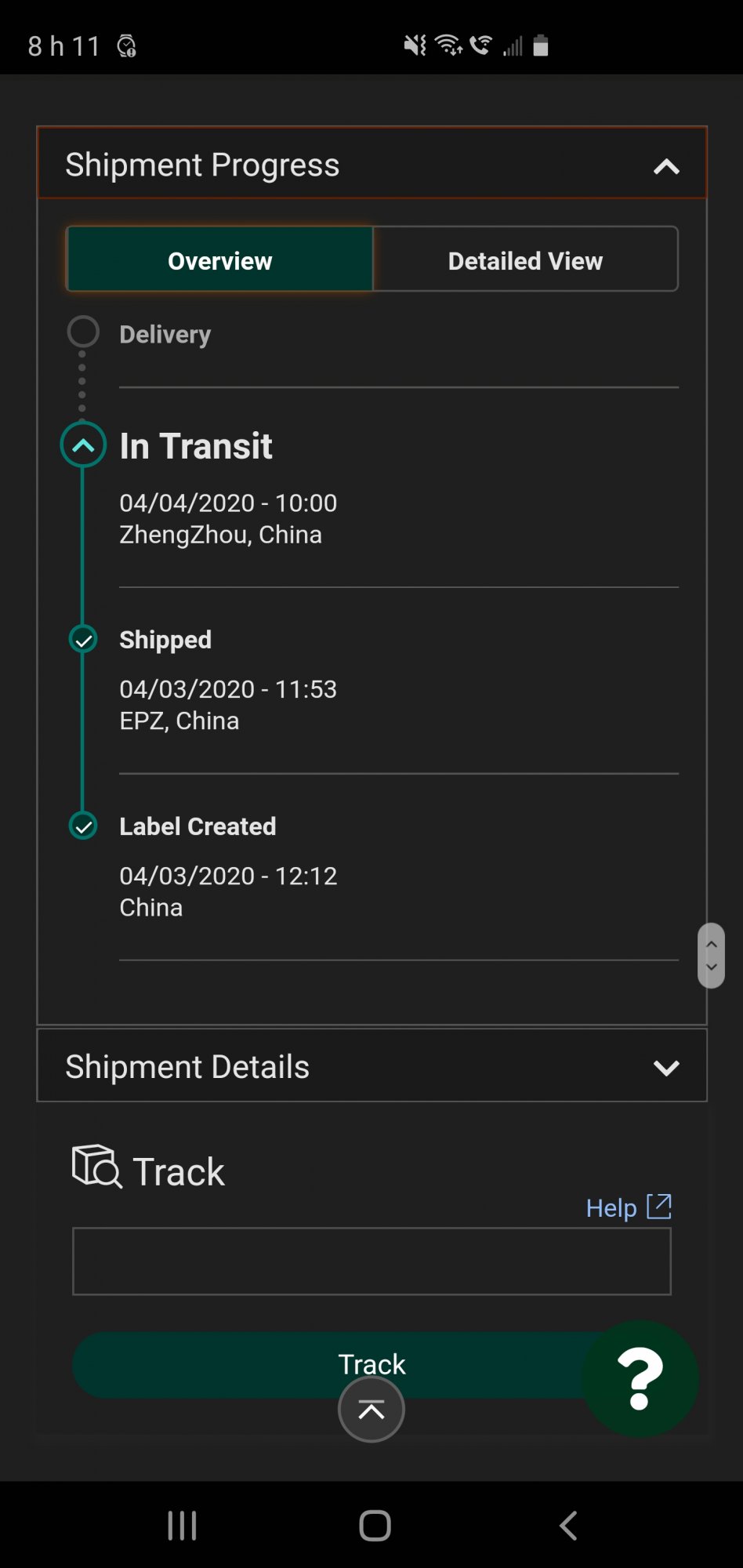
Task: Tap the scroll handle at the right edge
Action: tap(711, 955)
